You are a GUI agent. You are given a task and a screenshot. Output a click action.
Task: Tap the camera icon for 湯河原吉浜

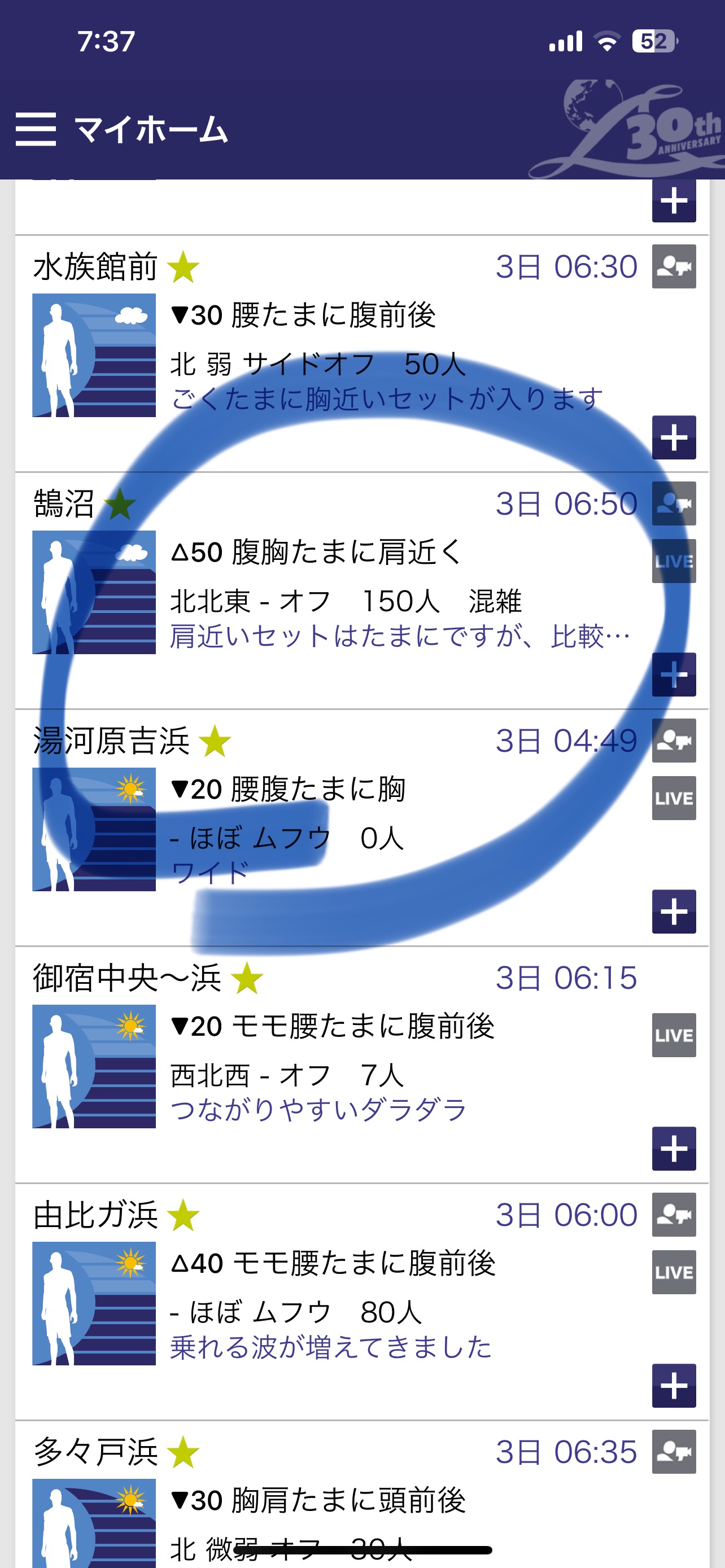click(673, 741)
